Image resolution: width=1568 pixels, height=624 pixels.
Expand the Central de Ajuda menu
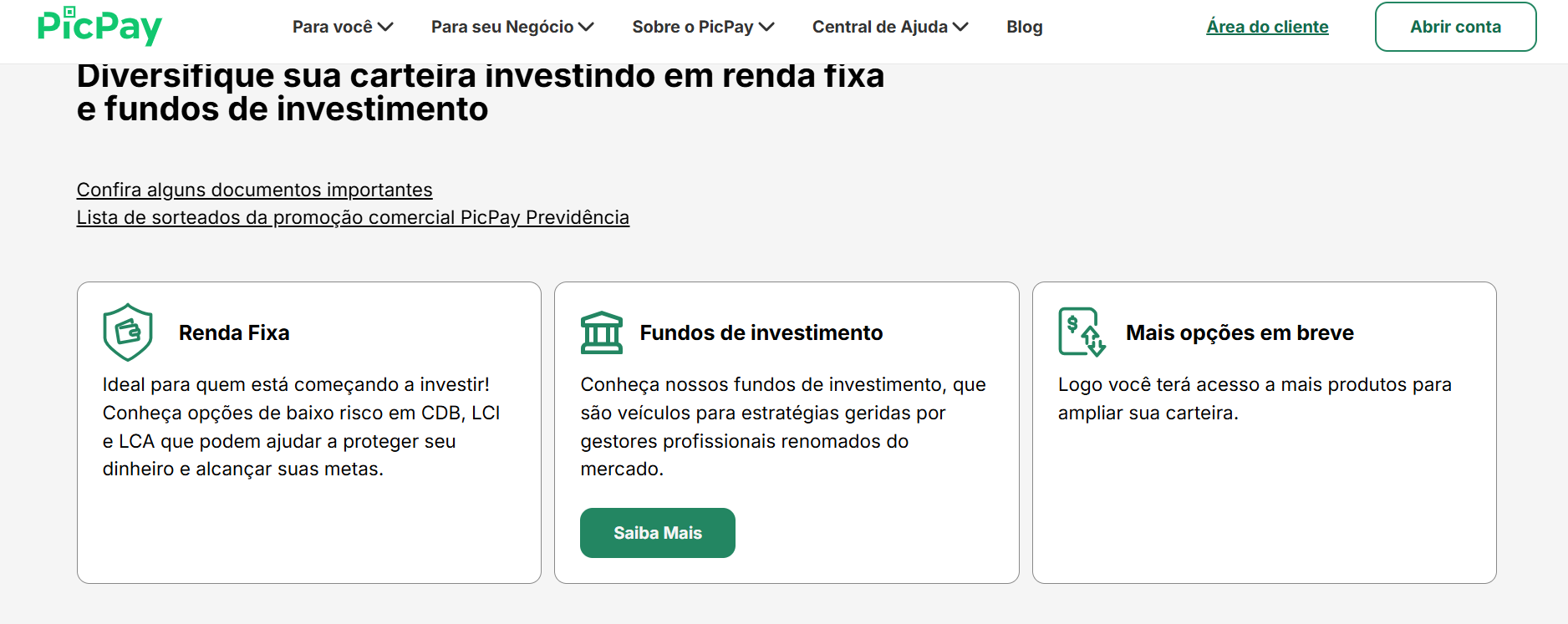pos(889,27)
